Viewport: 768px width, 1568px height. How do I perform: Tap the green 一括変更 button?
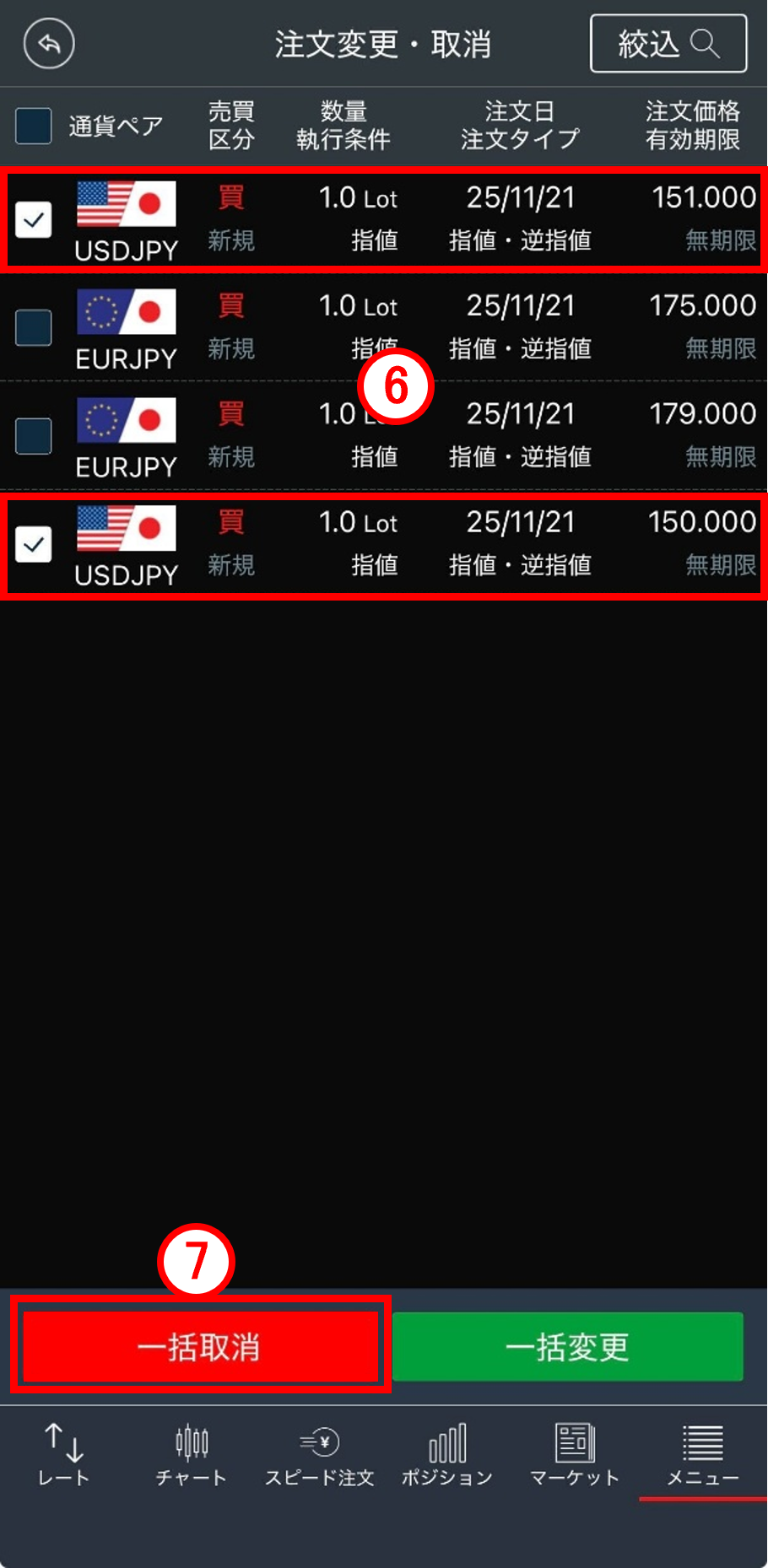[x=567, y=1347]
